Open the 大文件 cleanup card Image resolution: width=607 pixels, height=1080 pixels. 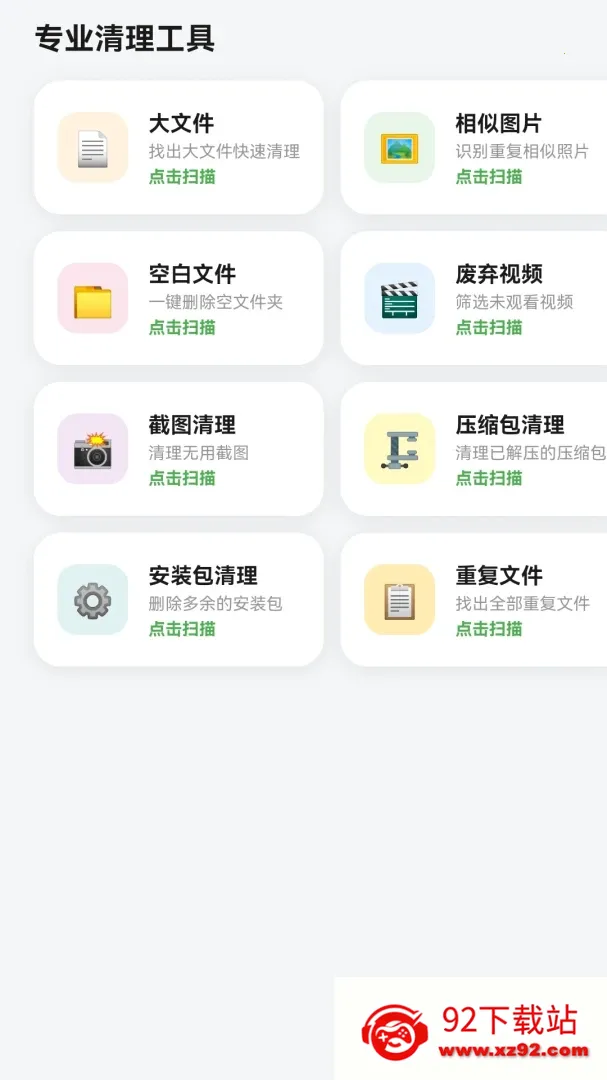coord(178,147)
